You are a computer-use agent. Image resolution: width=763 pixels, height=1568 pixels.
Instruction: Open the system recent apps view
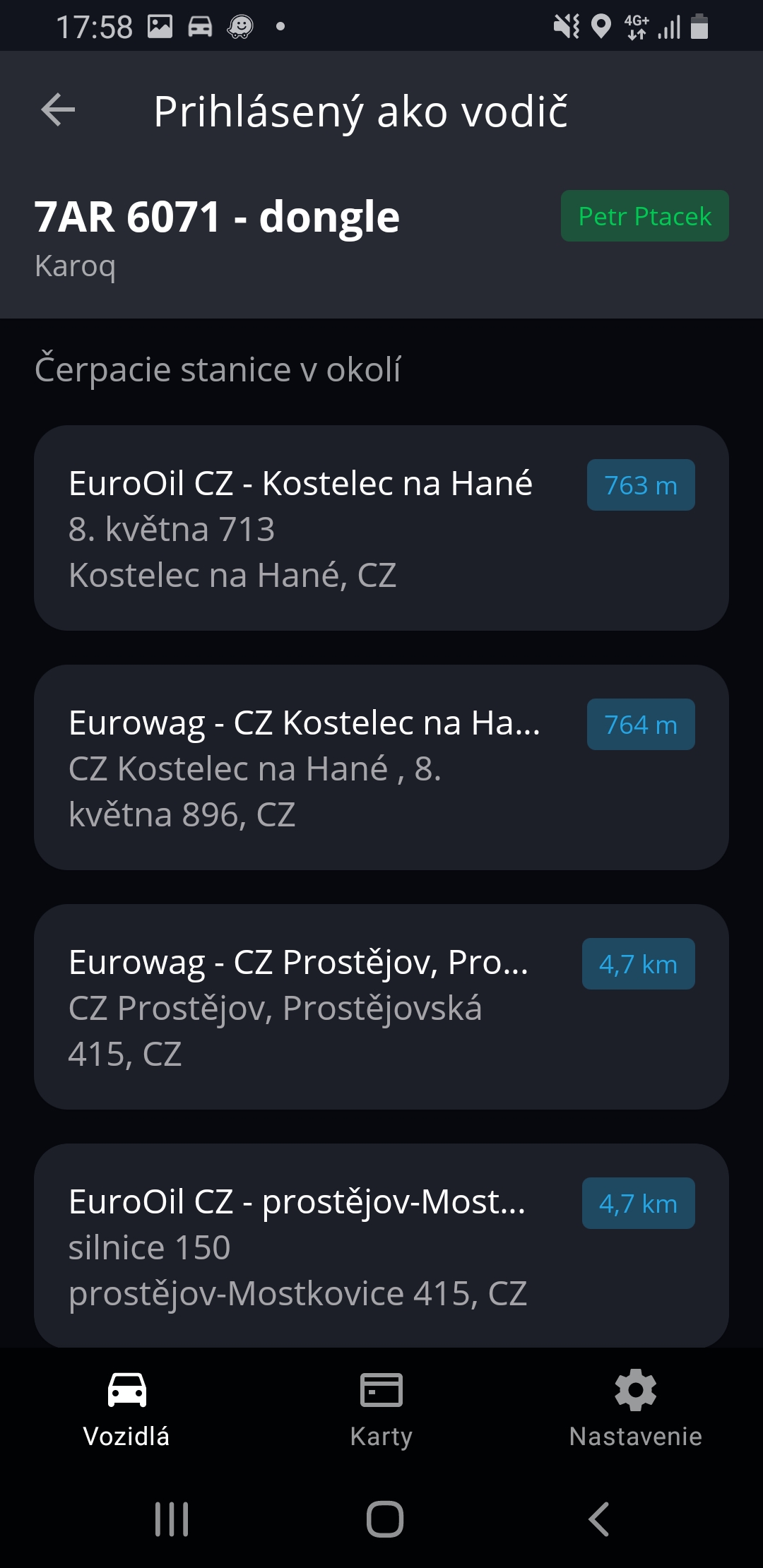[x=172, y=1519]
